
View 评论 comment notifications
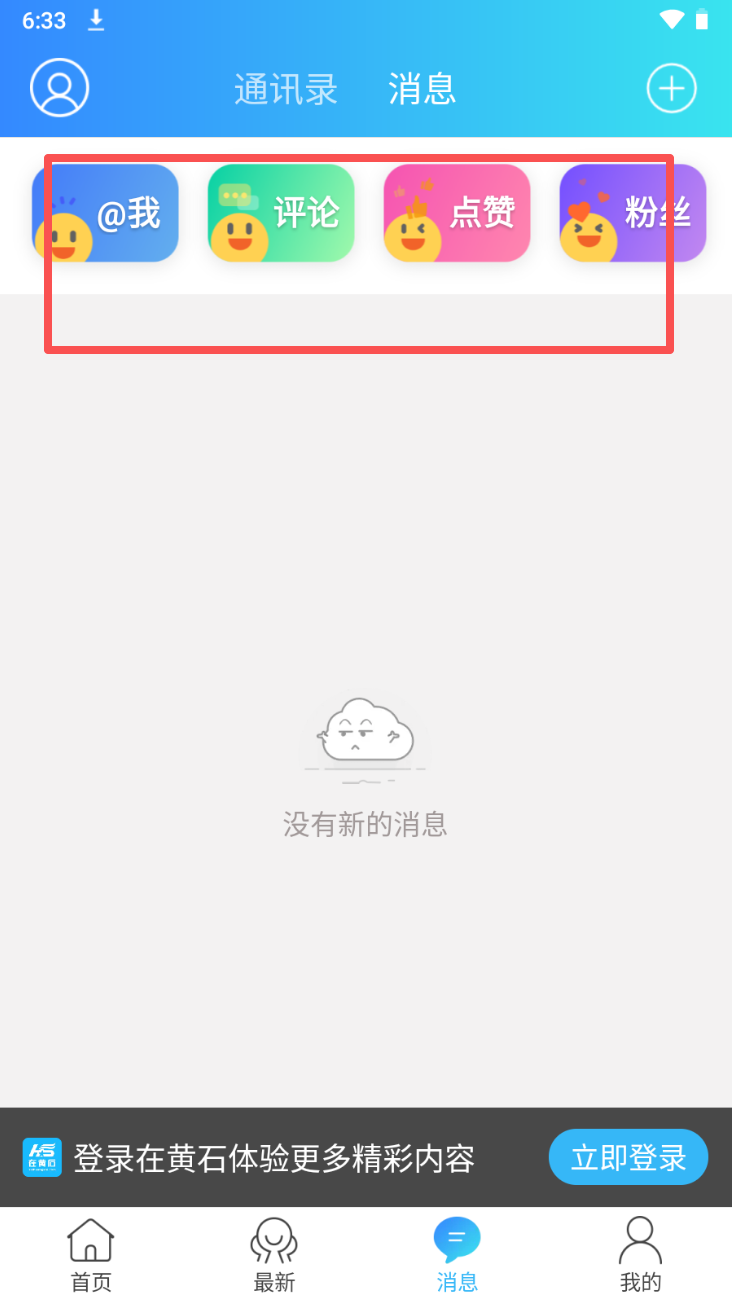click(281, 213)
